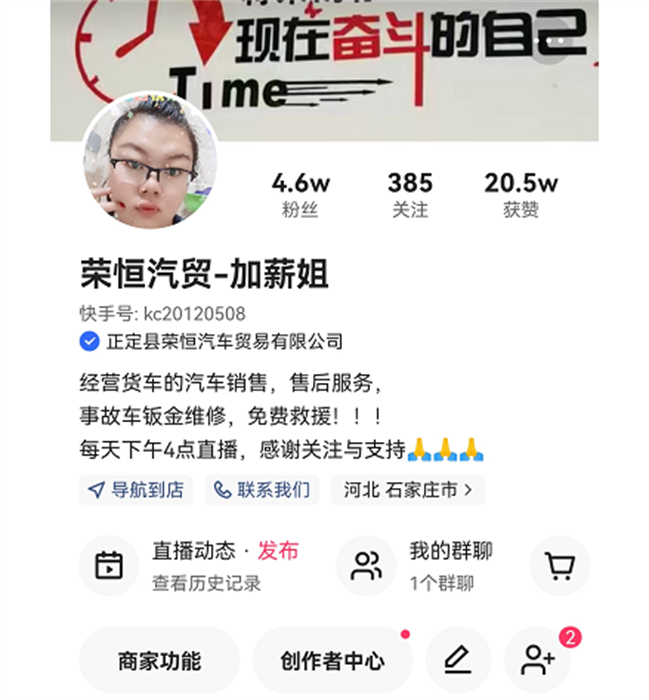
Task: View the 20.5w 获赞 likes
Action: 521,194
